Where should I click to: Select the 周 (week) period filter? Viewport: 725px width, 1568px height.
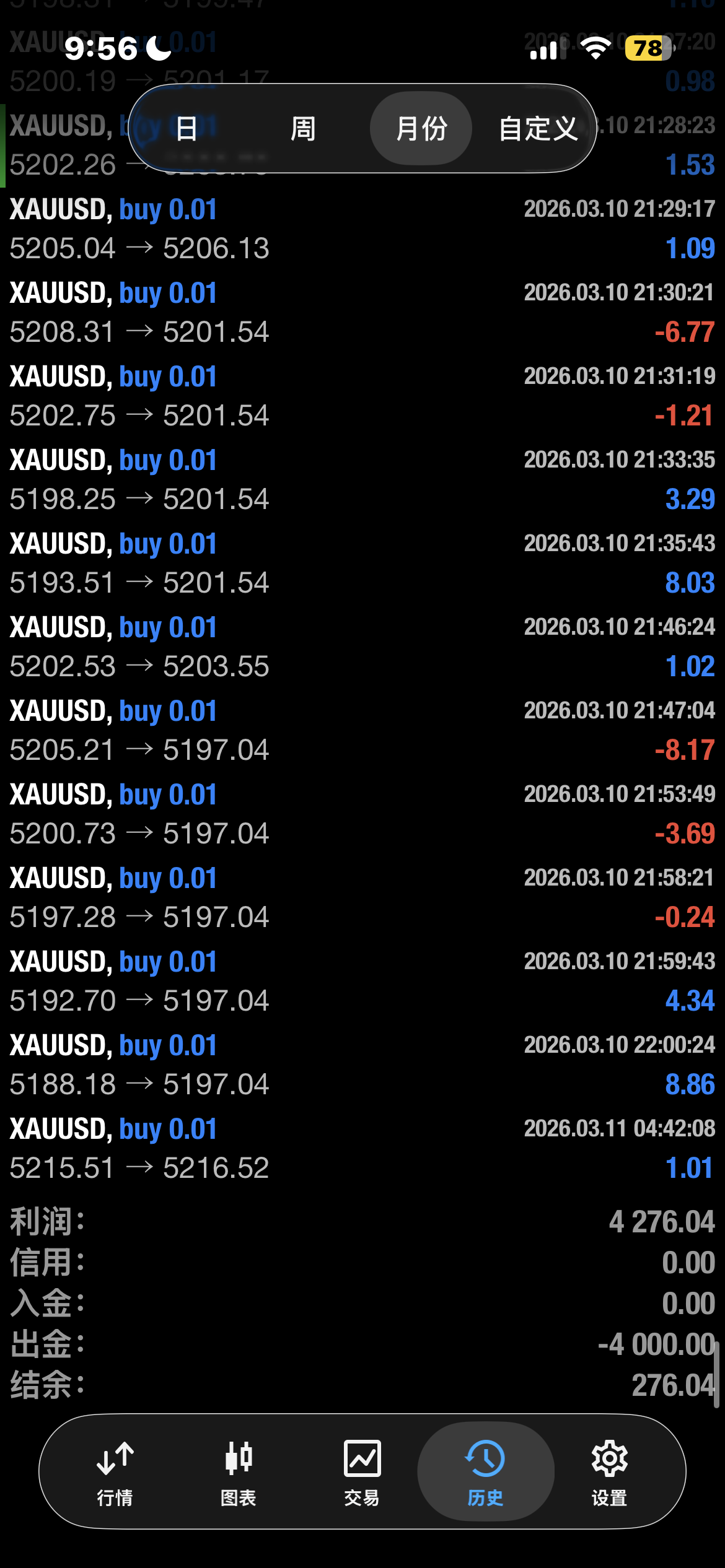pos(303,129)
